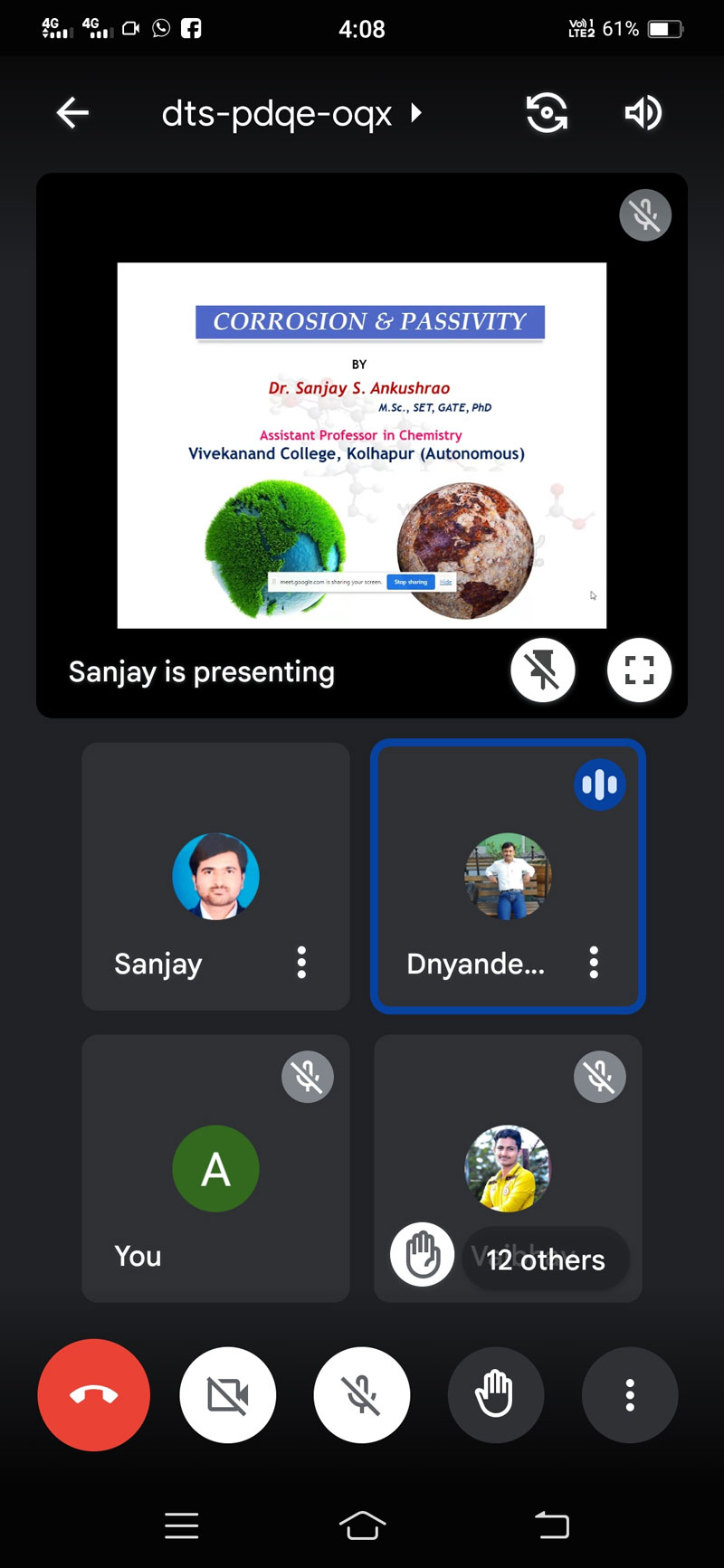Open more meeting options
Screen dimensions: 724x1568
(x=630, y=1395)
